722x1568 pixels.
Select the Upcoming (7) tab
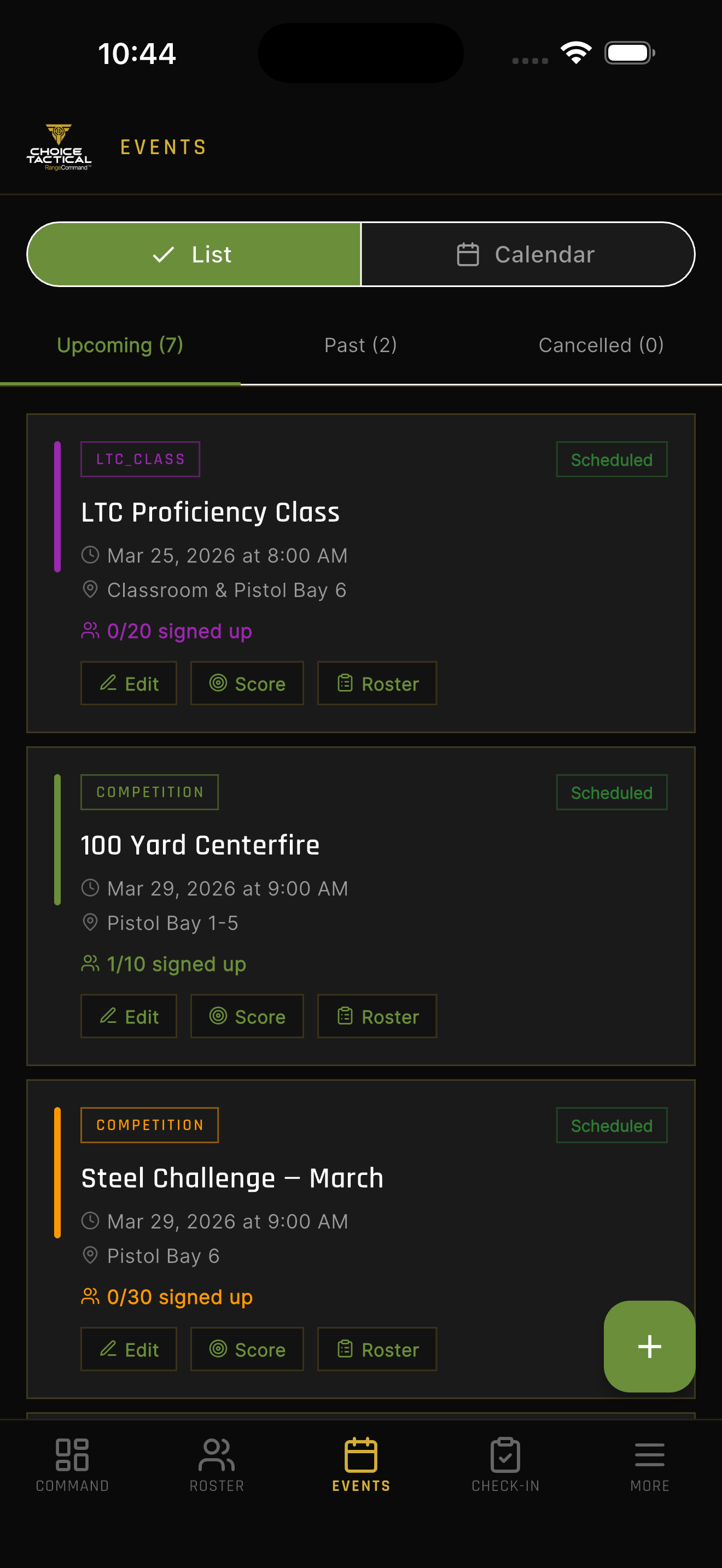click(120, 345)
